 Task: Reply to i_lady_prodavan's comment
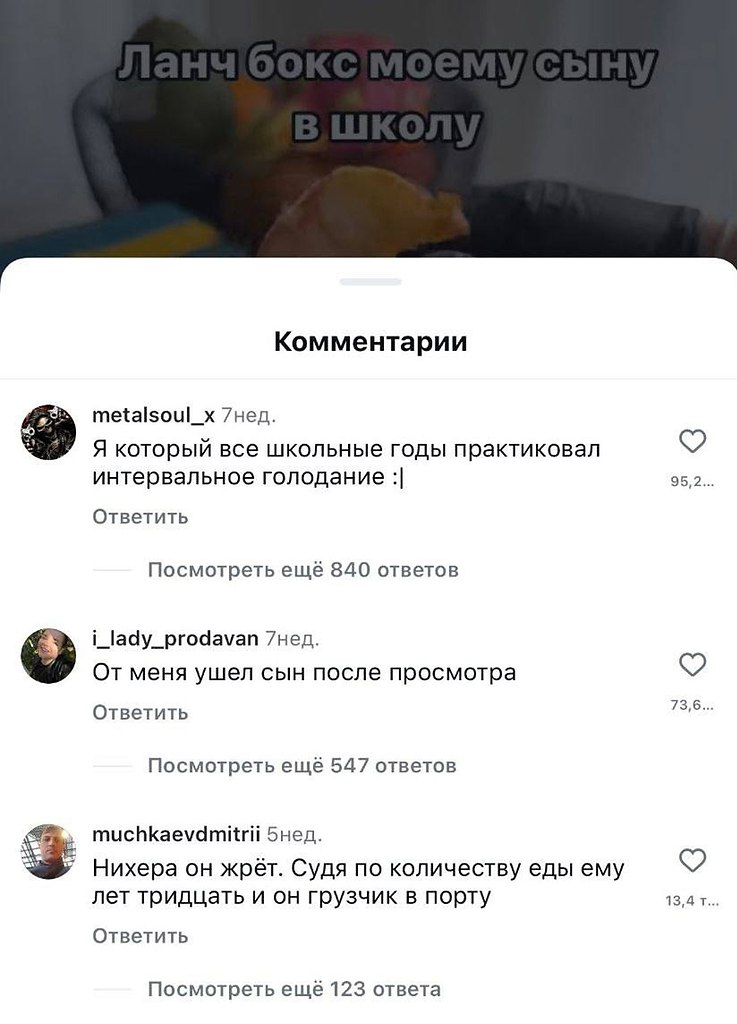click(140, 713)
